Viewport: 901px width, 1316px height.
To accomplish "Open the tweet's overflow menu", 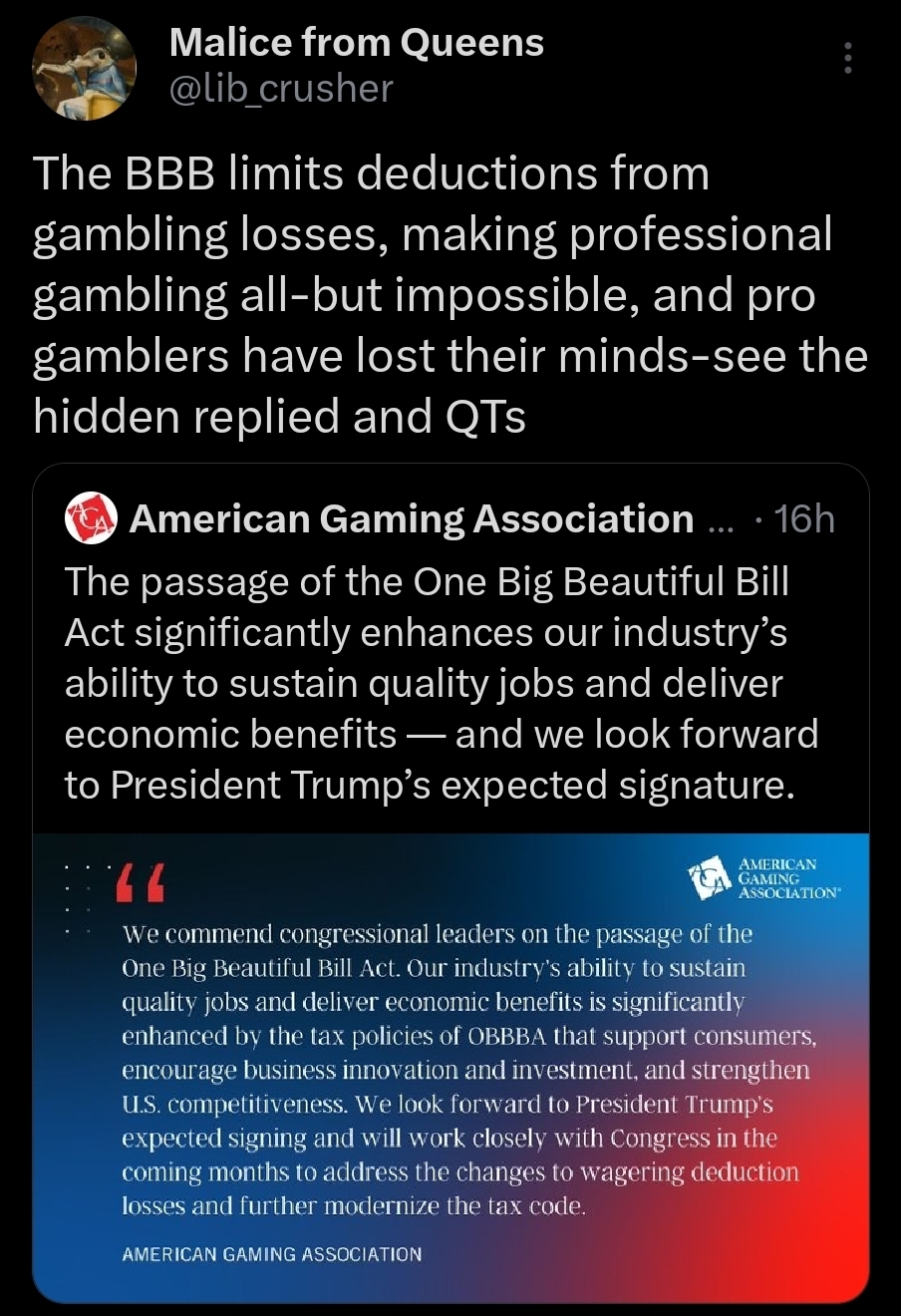I will [x=848, y=59].
